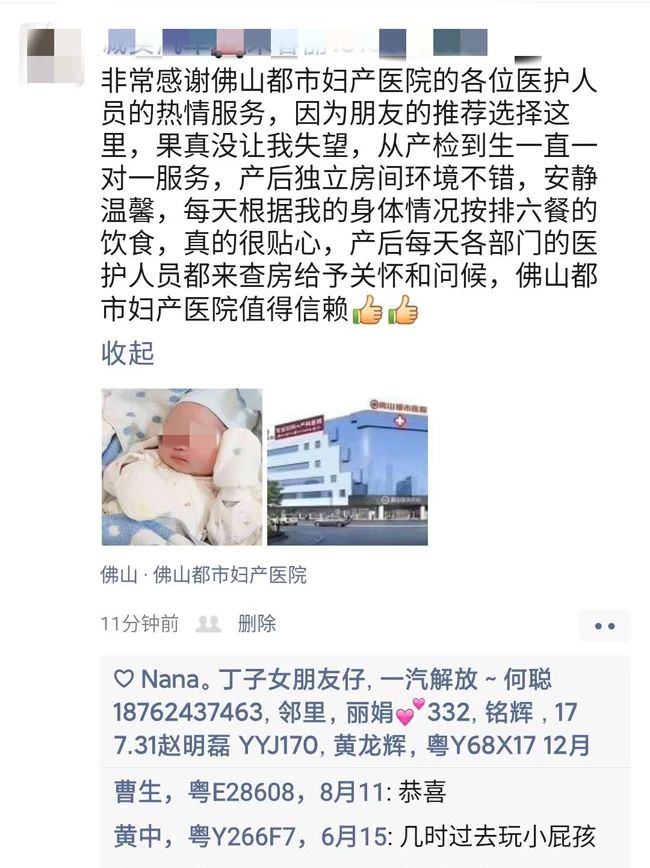Image resolution: width=650 pixels, height=868 pixels.
Task: Open the poster's profile avatar
Action: click(x=51, y=56)
